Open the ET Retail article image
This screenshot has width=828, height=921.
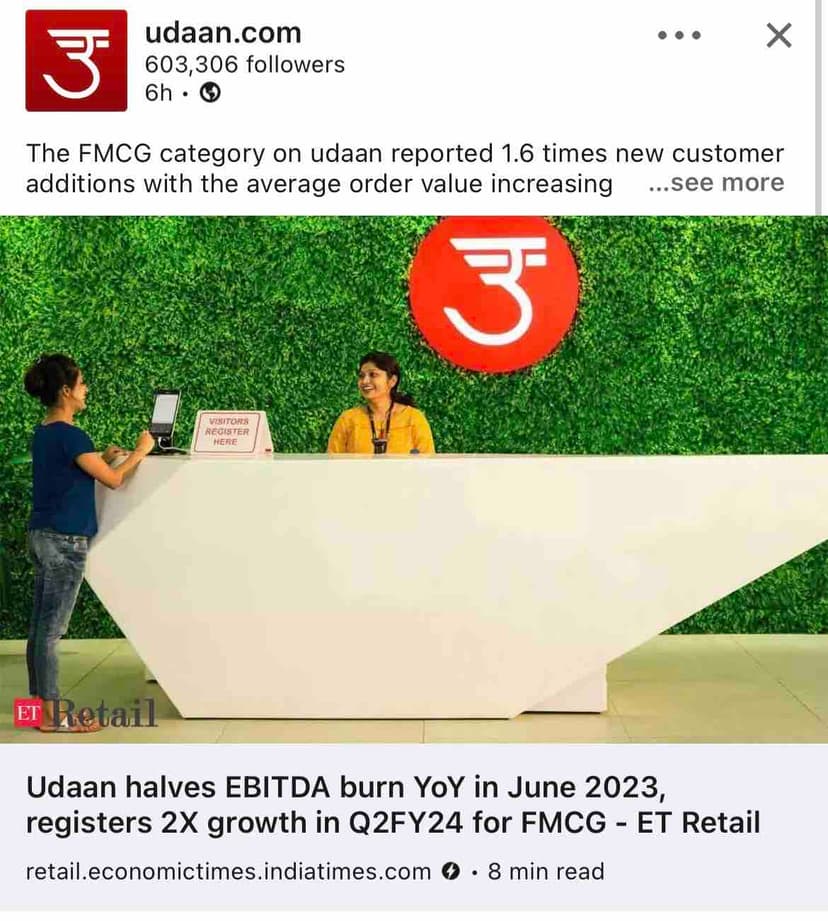(x=414, y=480)
